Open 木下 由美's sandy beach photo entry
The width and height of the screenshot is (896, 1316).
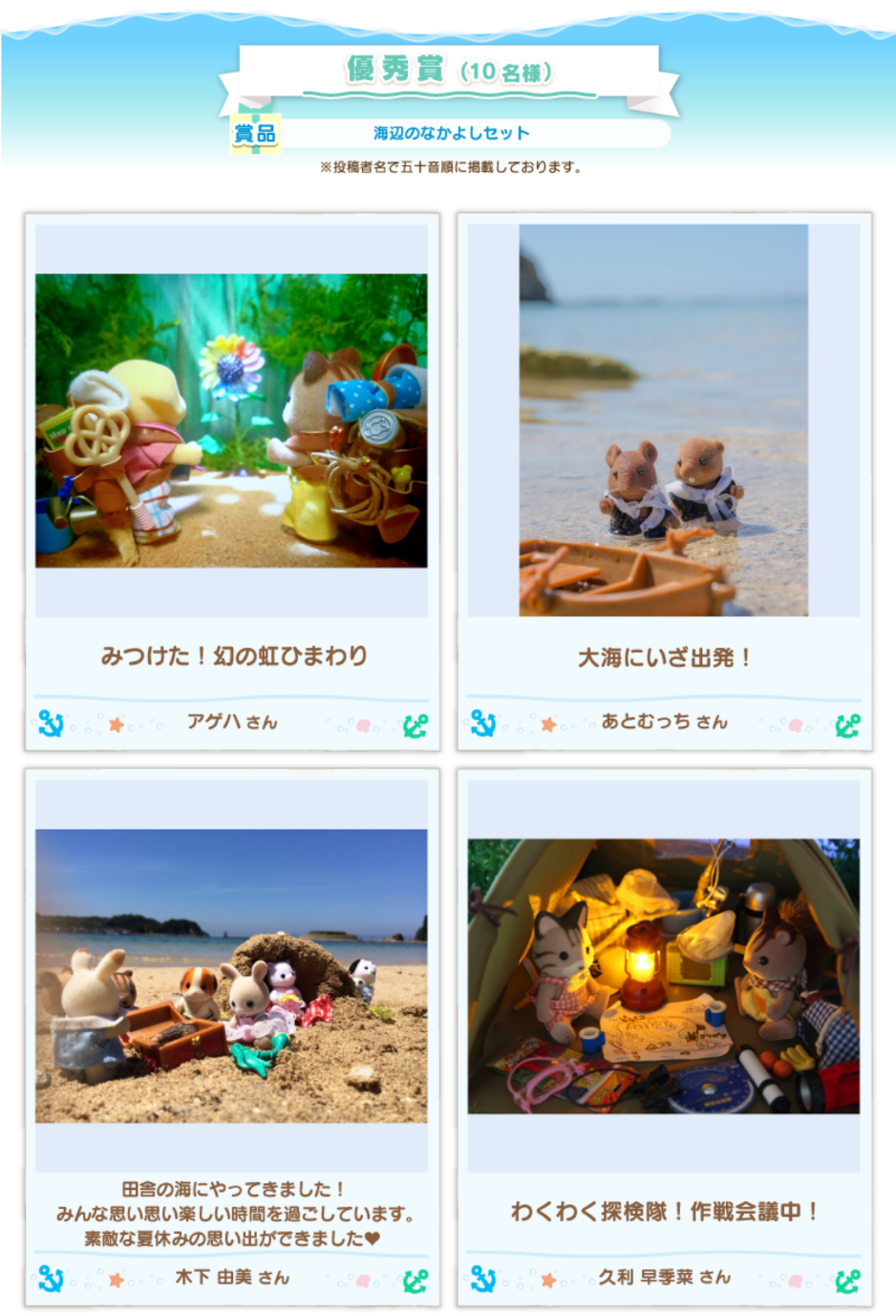click(231, 976)
